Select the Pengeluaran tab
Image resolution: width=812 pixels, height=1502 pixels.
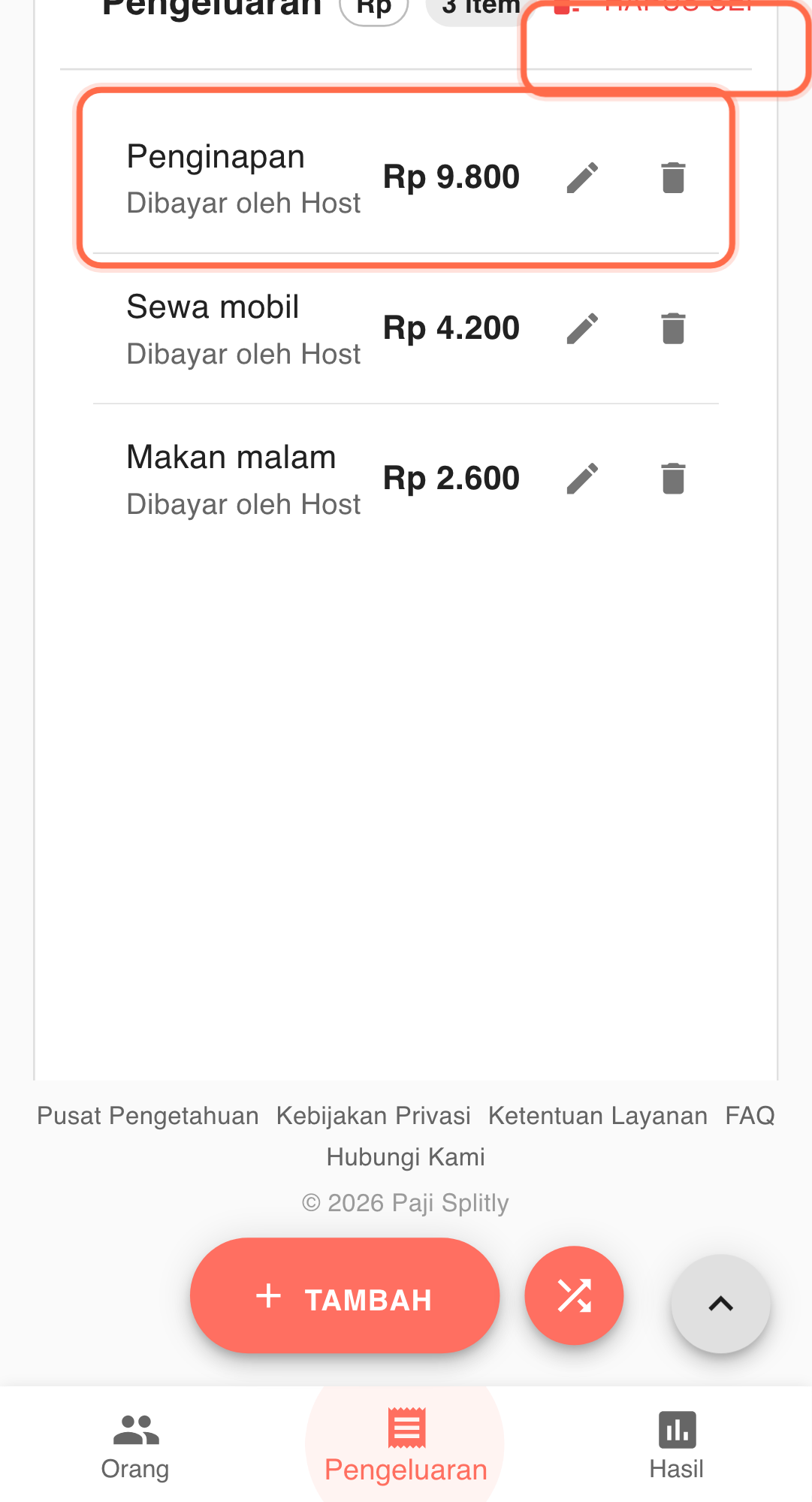[x=406, y=1446]
